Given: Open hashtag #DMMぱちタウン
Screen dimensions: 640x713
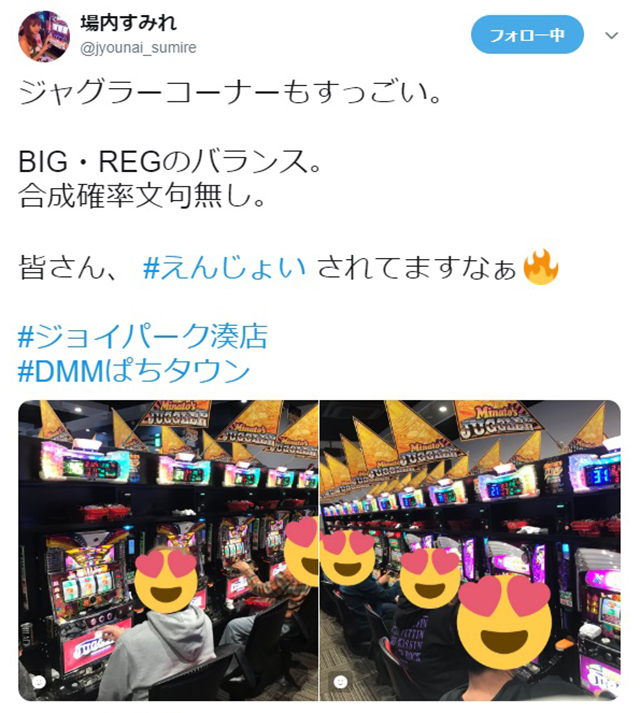Looking at the screenshot, I should pyautogui.click(x=134, y=371).
